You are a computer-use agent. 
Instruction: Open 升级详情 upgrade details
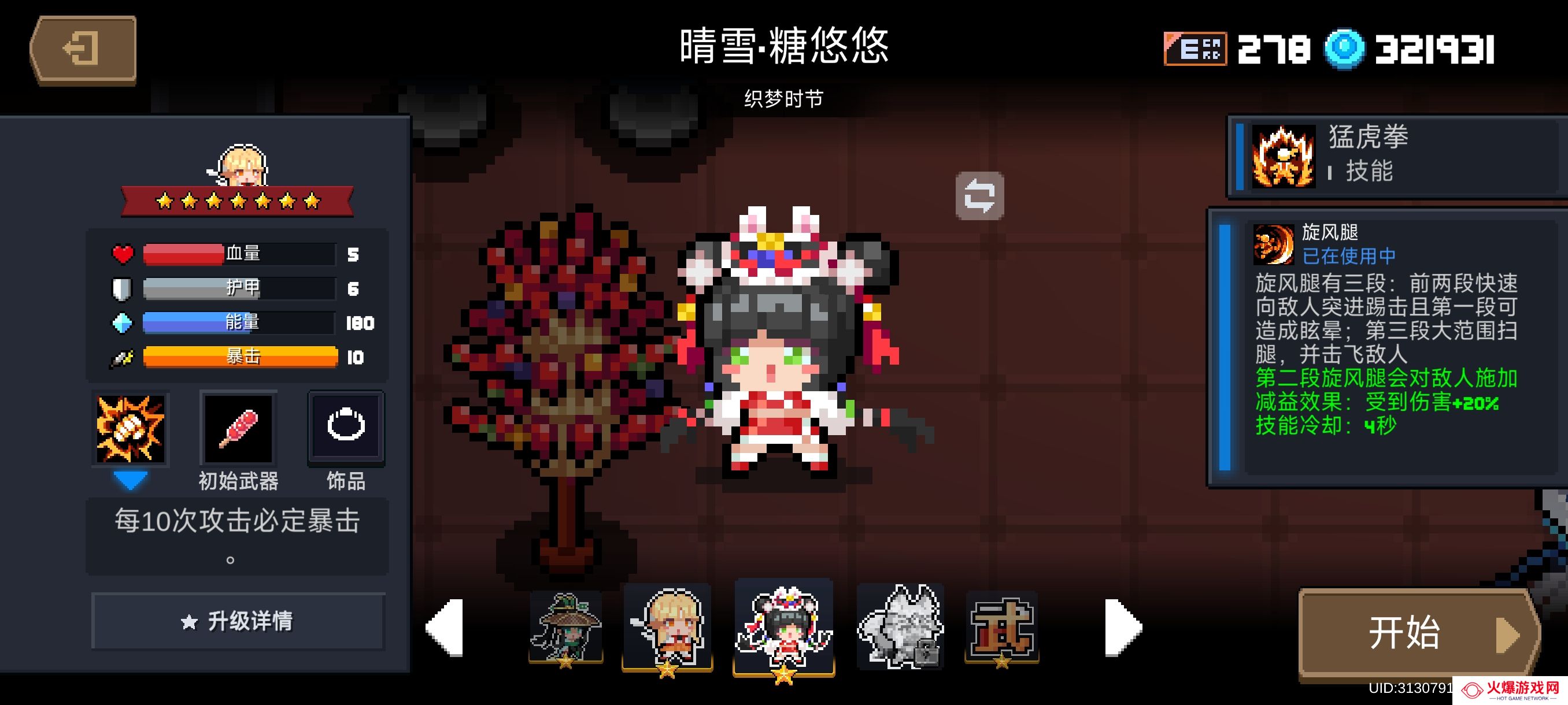[238, 621]
